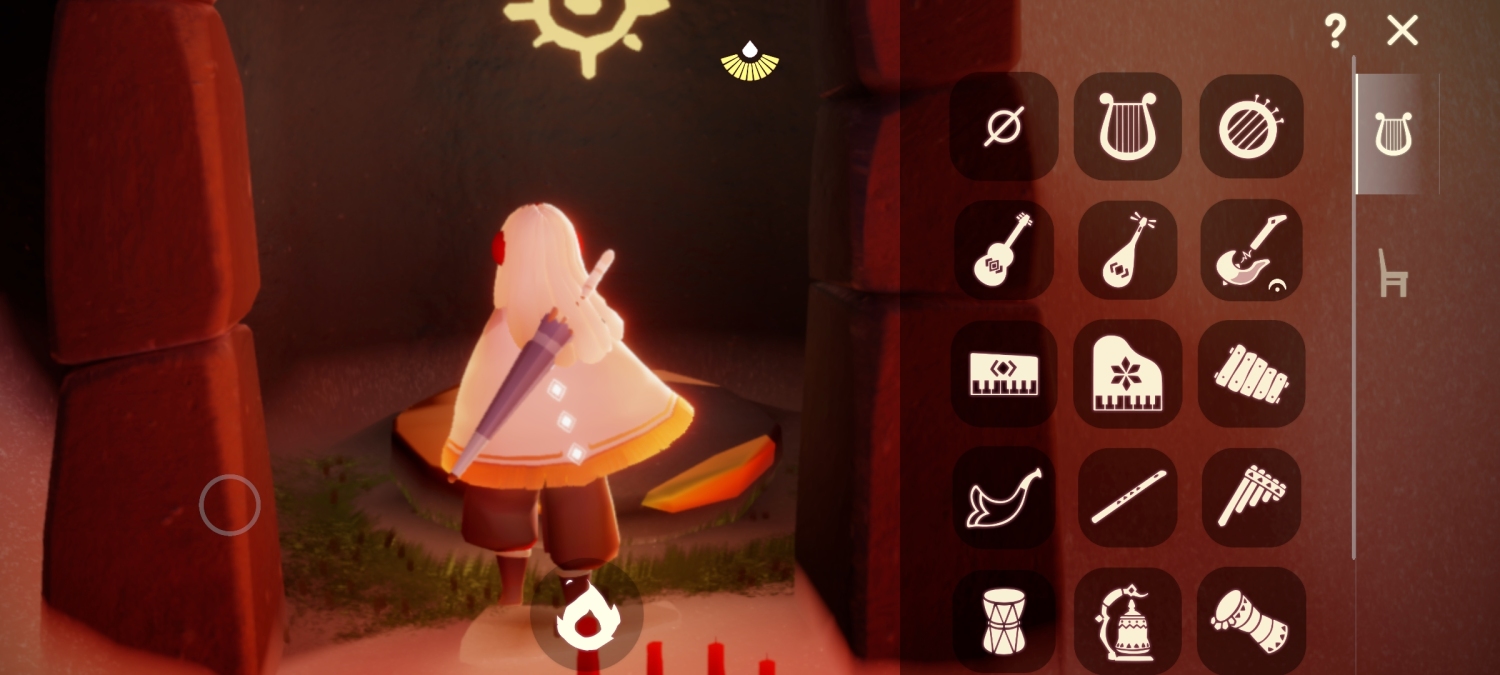The height and width of the screenshot is (675, 1500).
Task: Equip the acoustic guitar
Action: click(x=1003, y=250)
